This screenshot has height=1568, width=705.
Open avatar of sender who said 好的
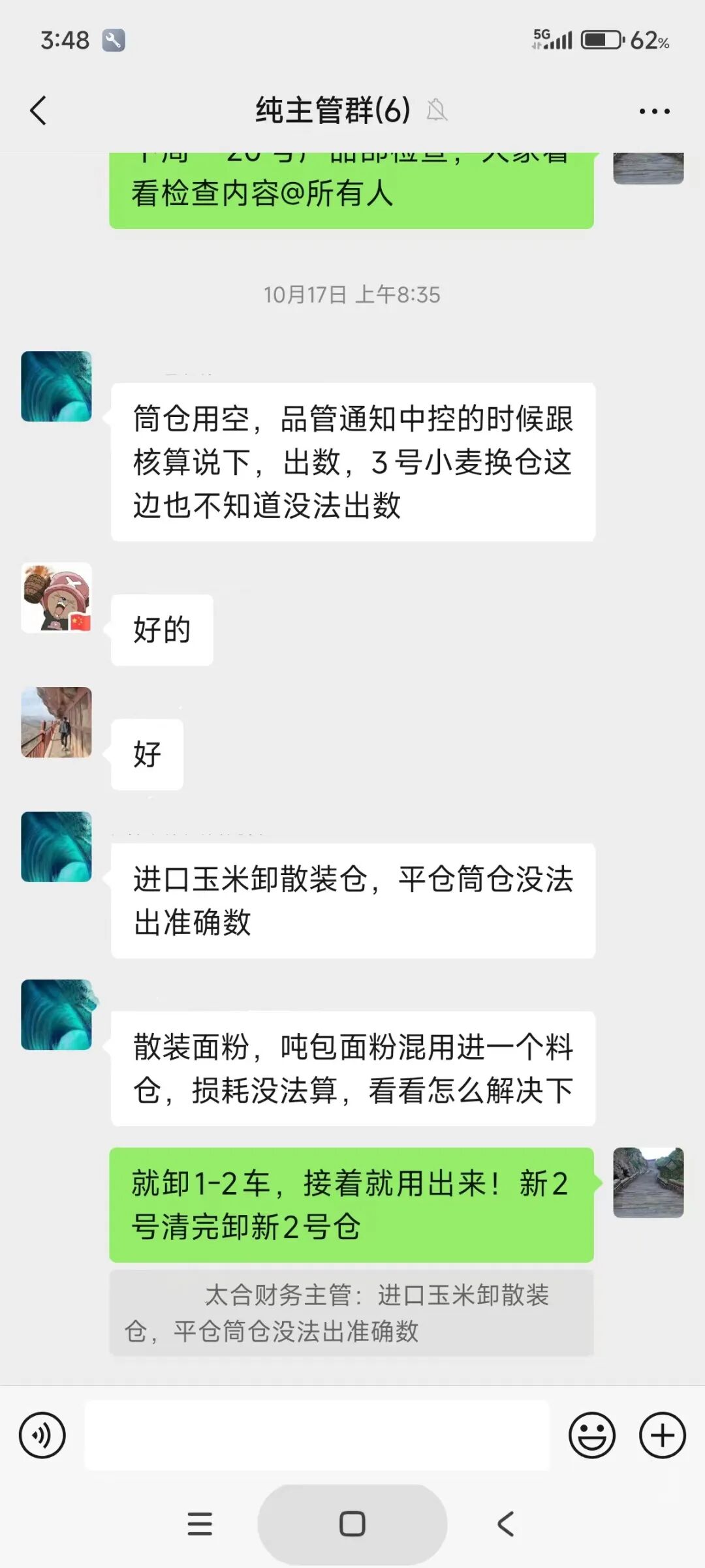coord(56,598)
